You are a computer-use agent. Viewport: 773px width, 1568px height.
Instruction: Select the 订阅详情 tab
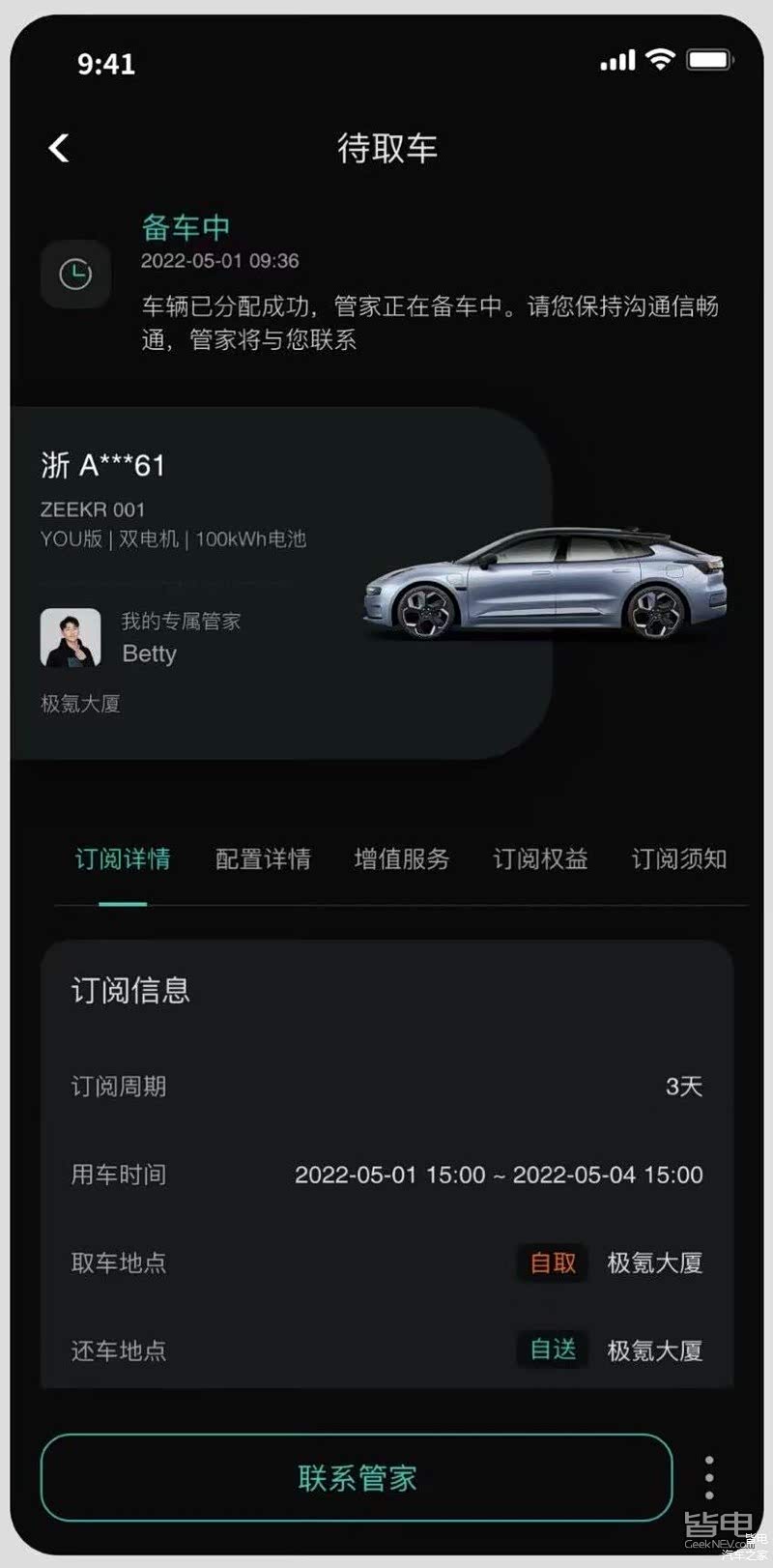(x=123, y=858)
